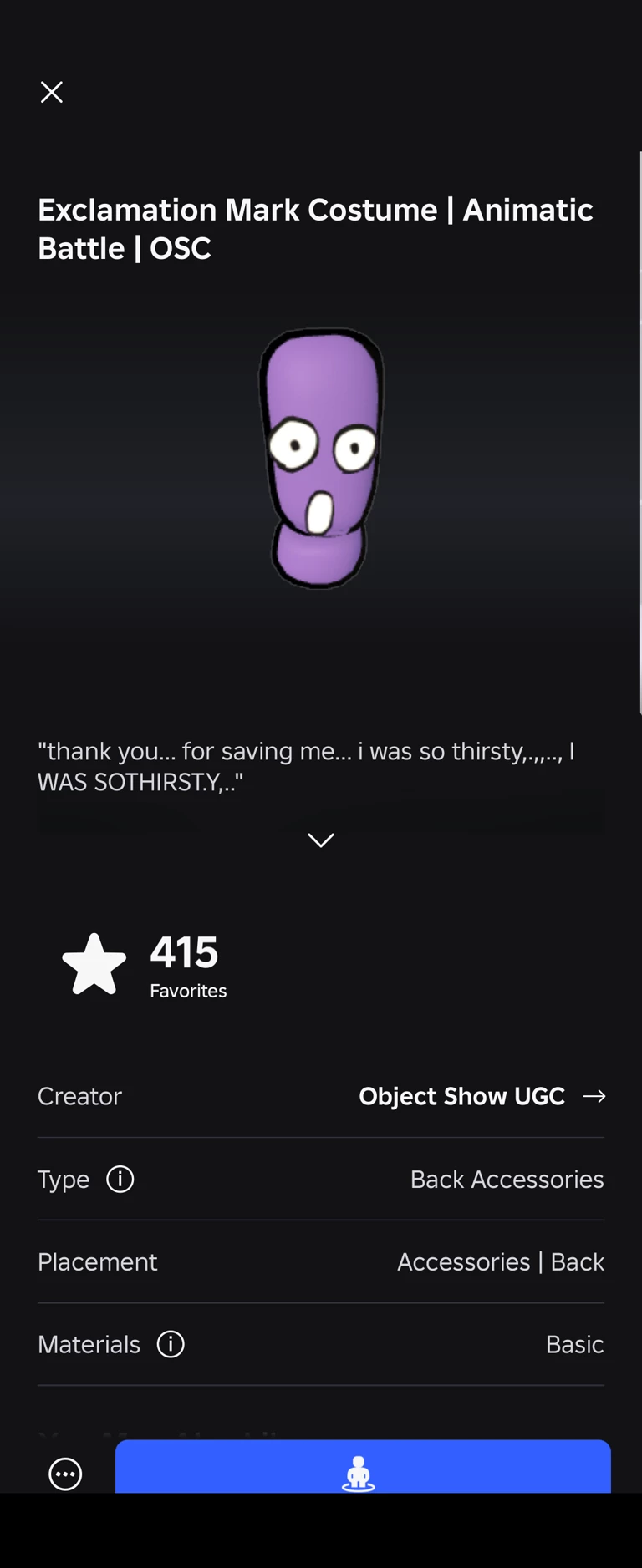Show info about Materials
Image resolution: width=642 pixels, height=1568 pixels.
point(171,1344)
